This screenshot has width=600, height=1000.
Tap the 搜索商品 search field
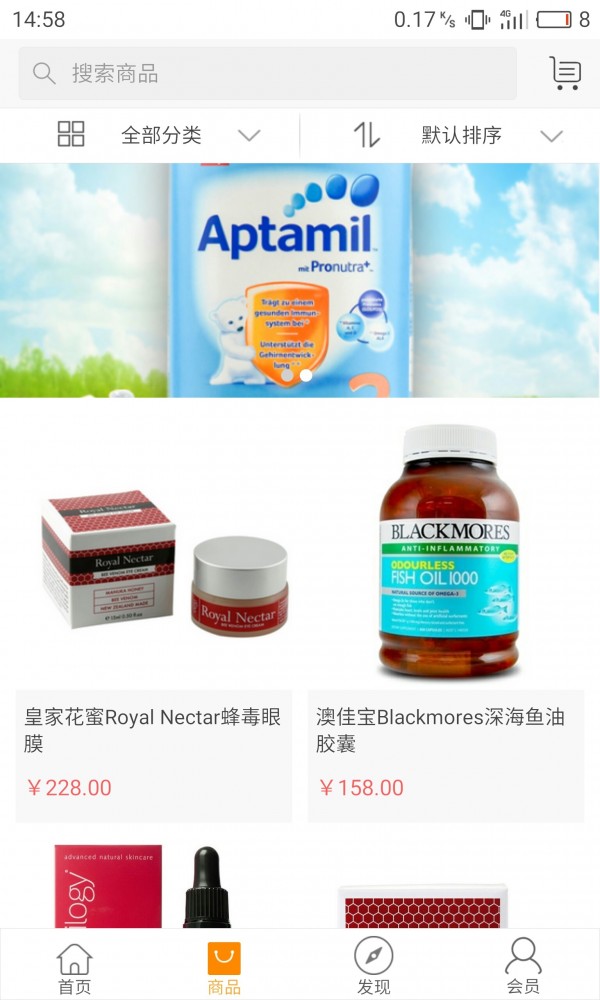point(267,73)
